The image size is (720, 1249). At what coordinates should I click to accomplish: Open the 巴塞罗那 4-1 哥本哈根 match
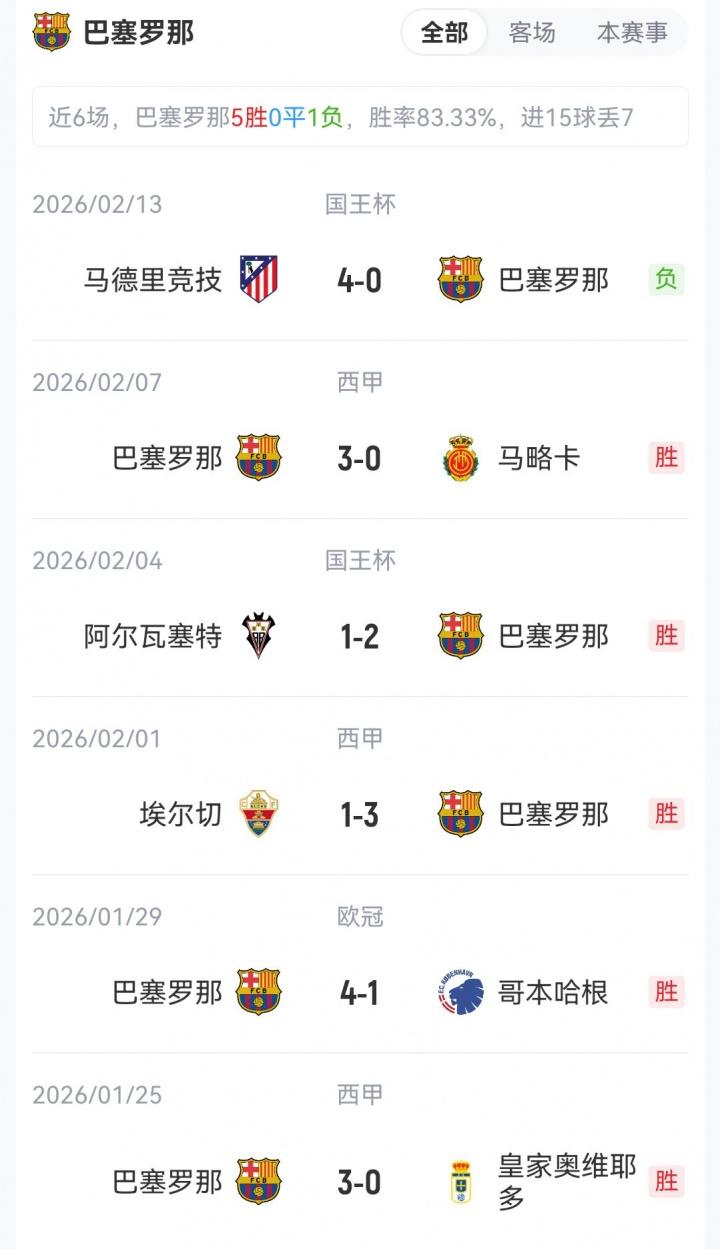tap(360, 992)
